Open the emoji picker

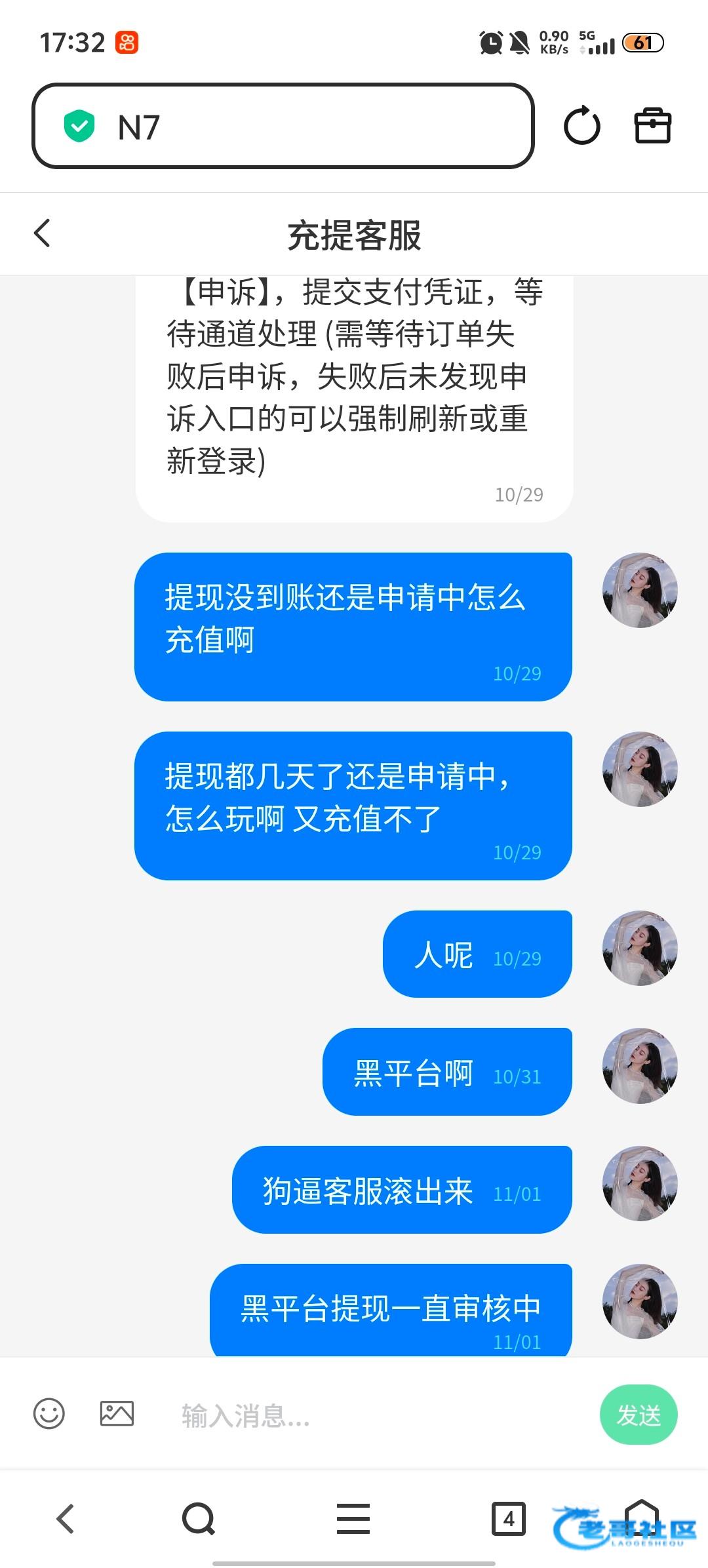point(49,1414)
